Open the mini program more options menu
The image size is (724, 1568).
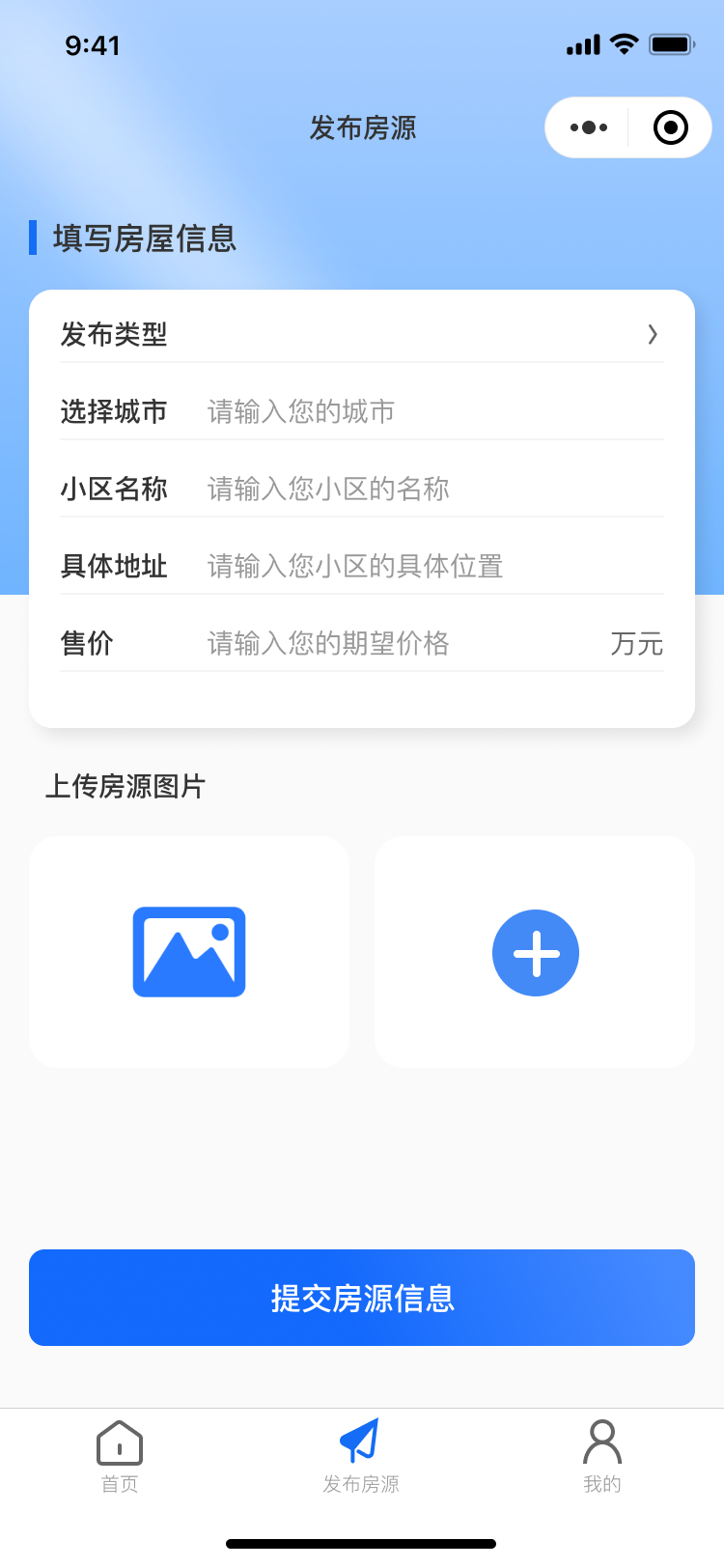589,127
